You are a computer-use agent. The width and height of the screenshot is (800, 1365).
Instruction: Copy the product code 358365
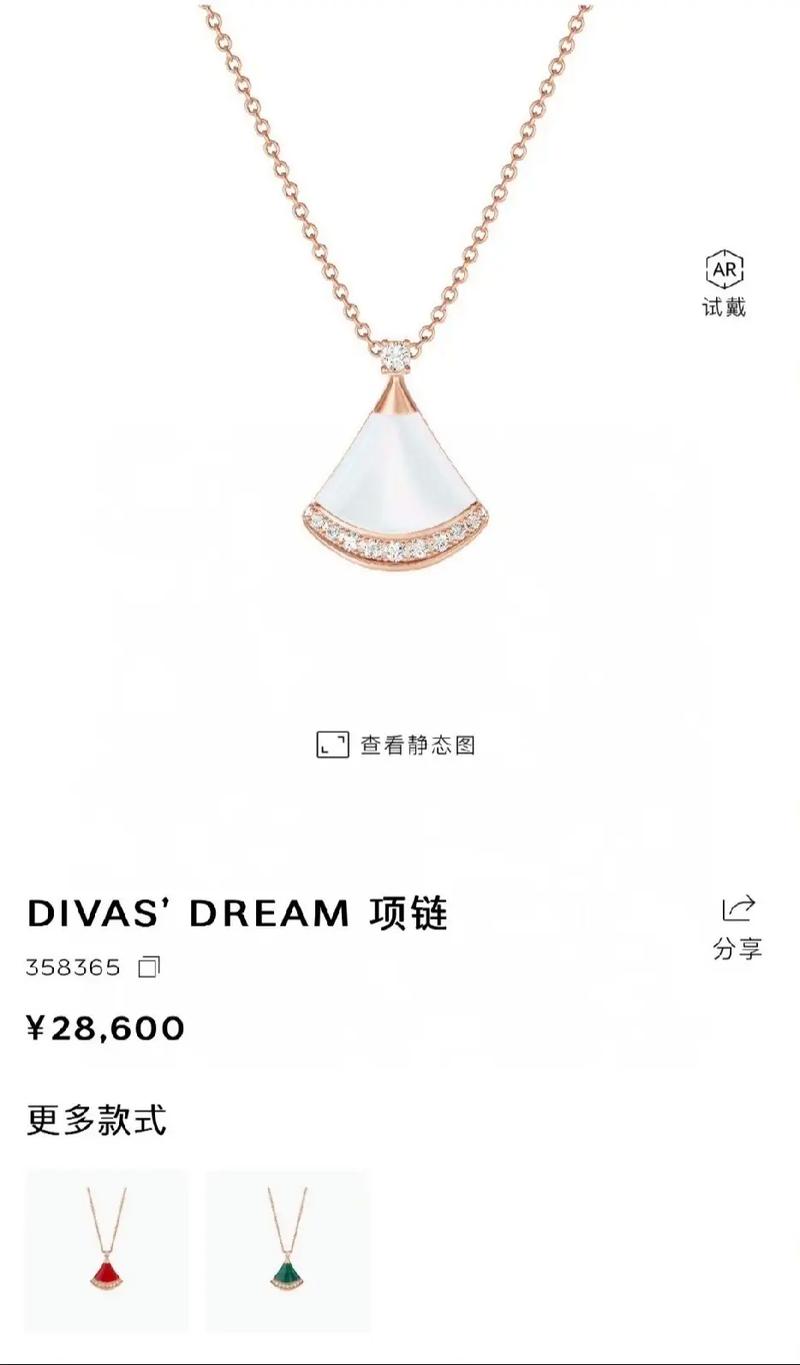coord(150,967)
